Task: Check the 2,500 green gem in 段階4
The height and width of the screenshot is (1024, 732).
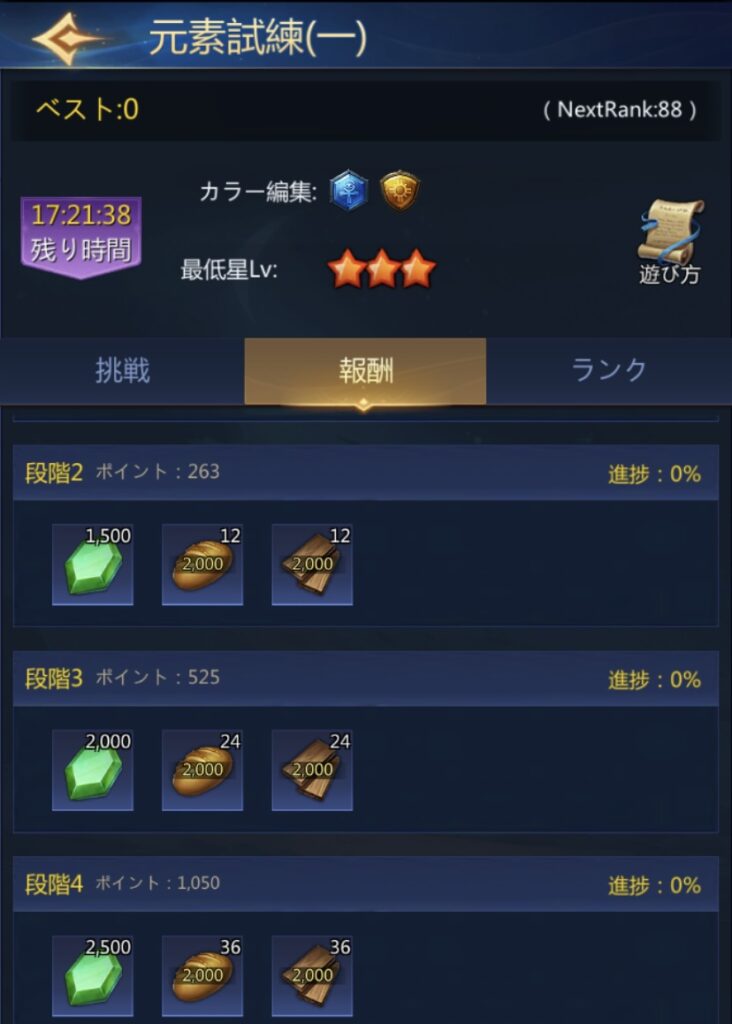Action: point(93,976)
